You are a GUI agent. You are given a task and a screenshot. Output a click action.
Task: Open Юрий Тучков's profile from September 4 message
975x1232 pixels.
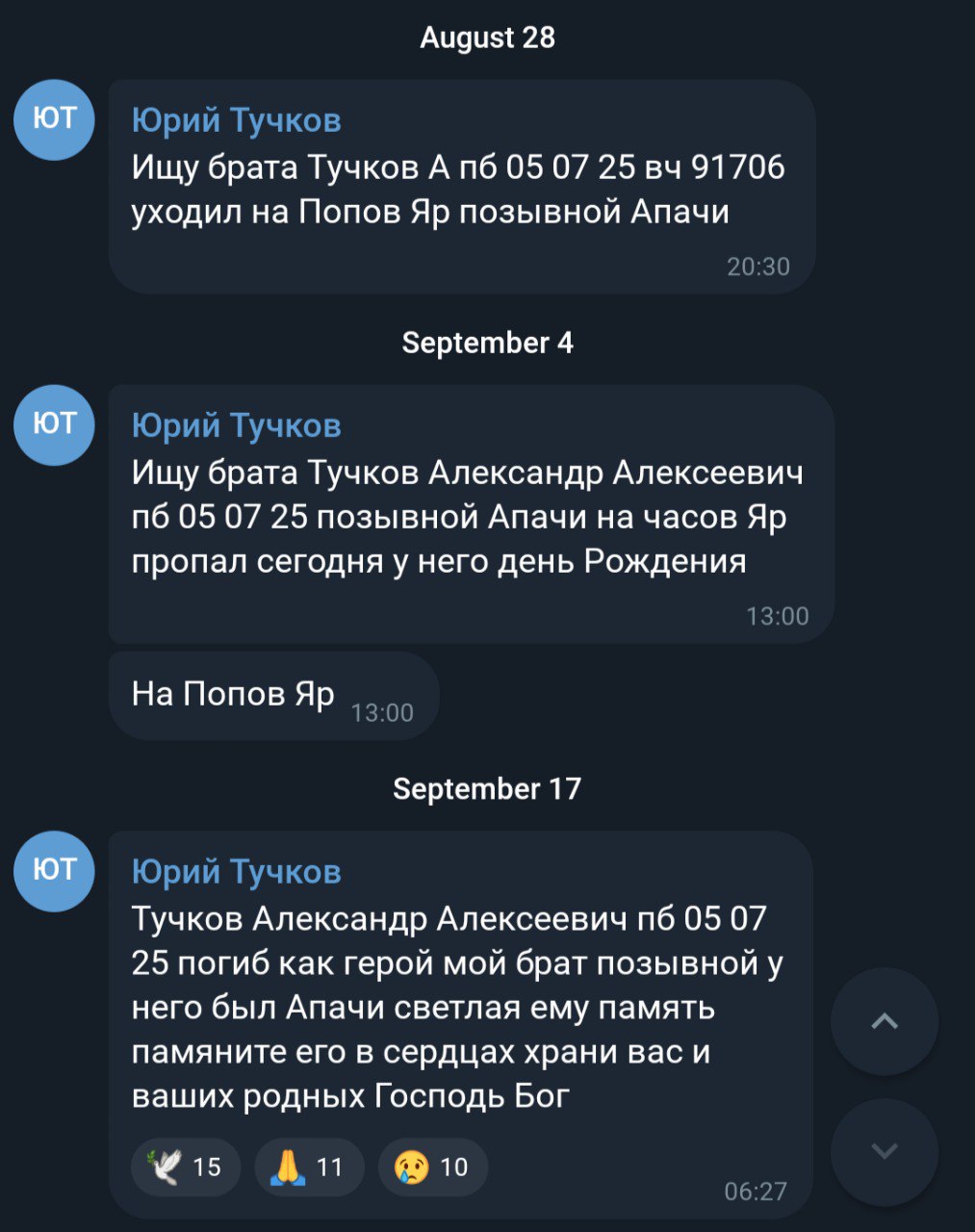(x=236, y=425)
